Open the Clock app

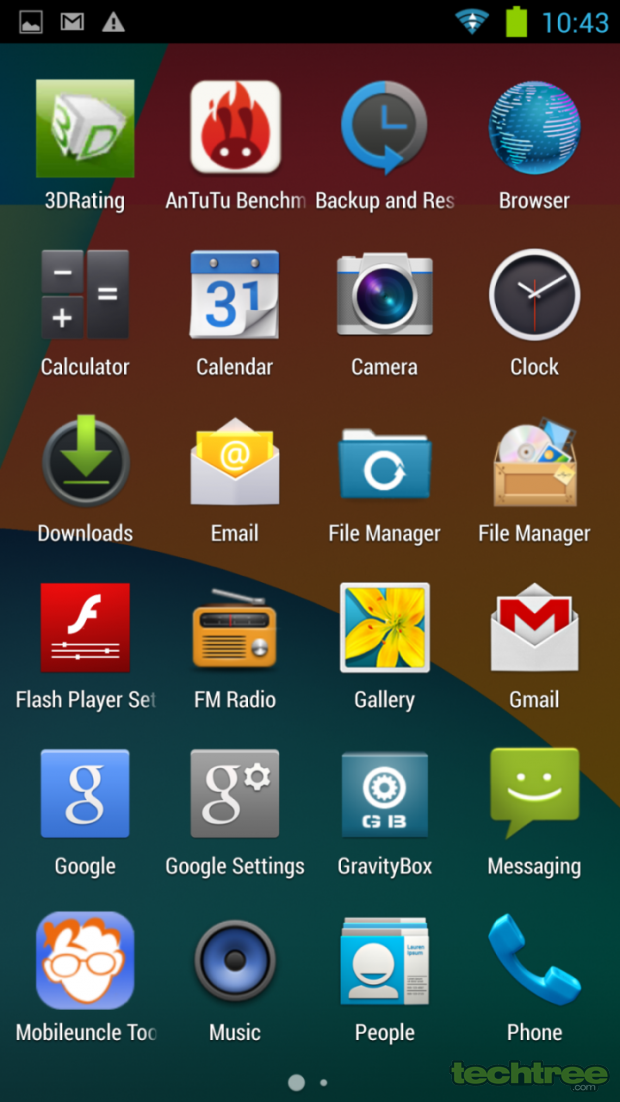(534, 295)
